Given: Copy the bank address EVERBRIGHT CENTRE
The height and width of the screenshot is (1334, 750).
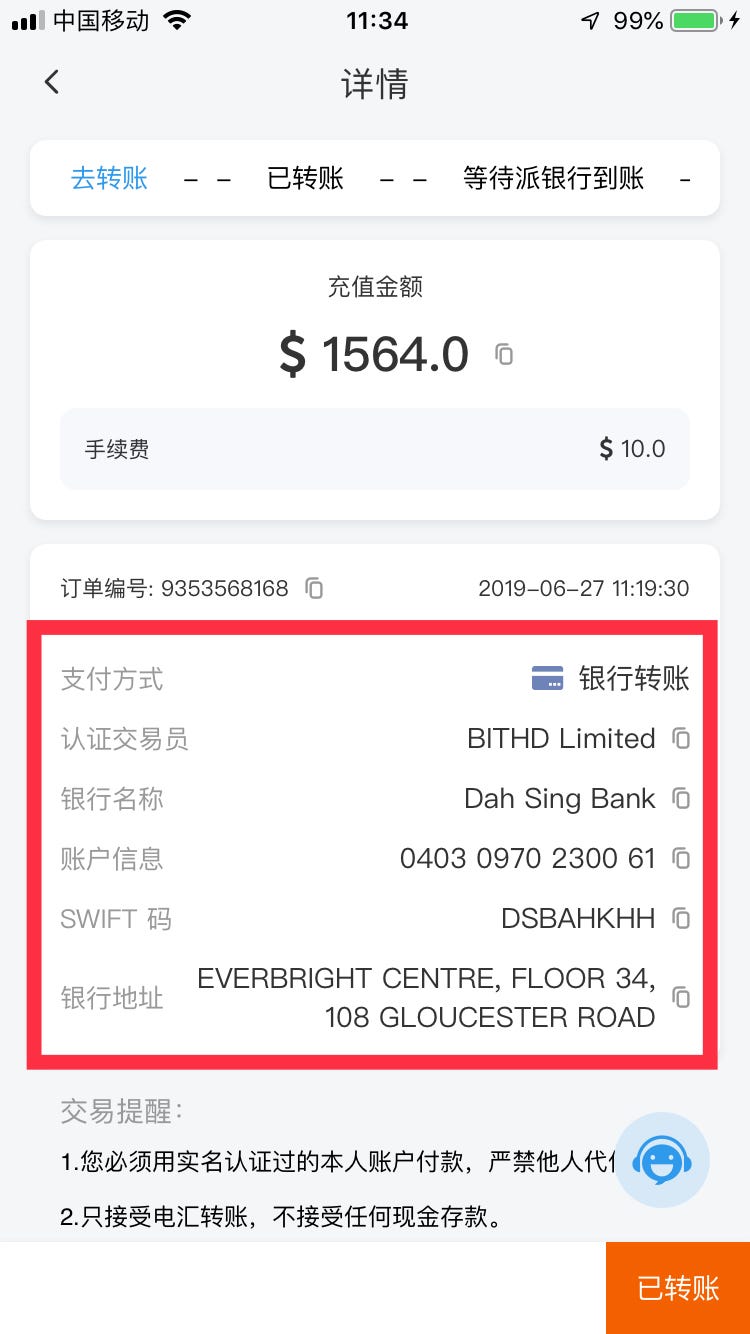Looking at the screenshot, I should (x=682, y=997).
